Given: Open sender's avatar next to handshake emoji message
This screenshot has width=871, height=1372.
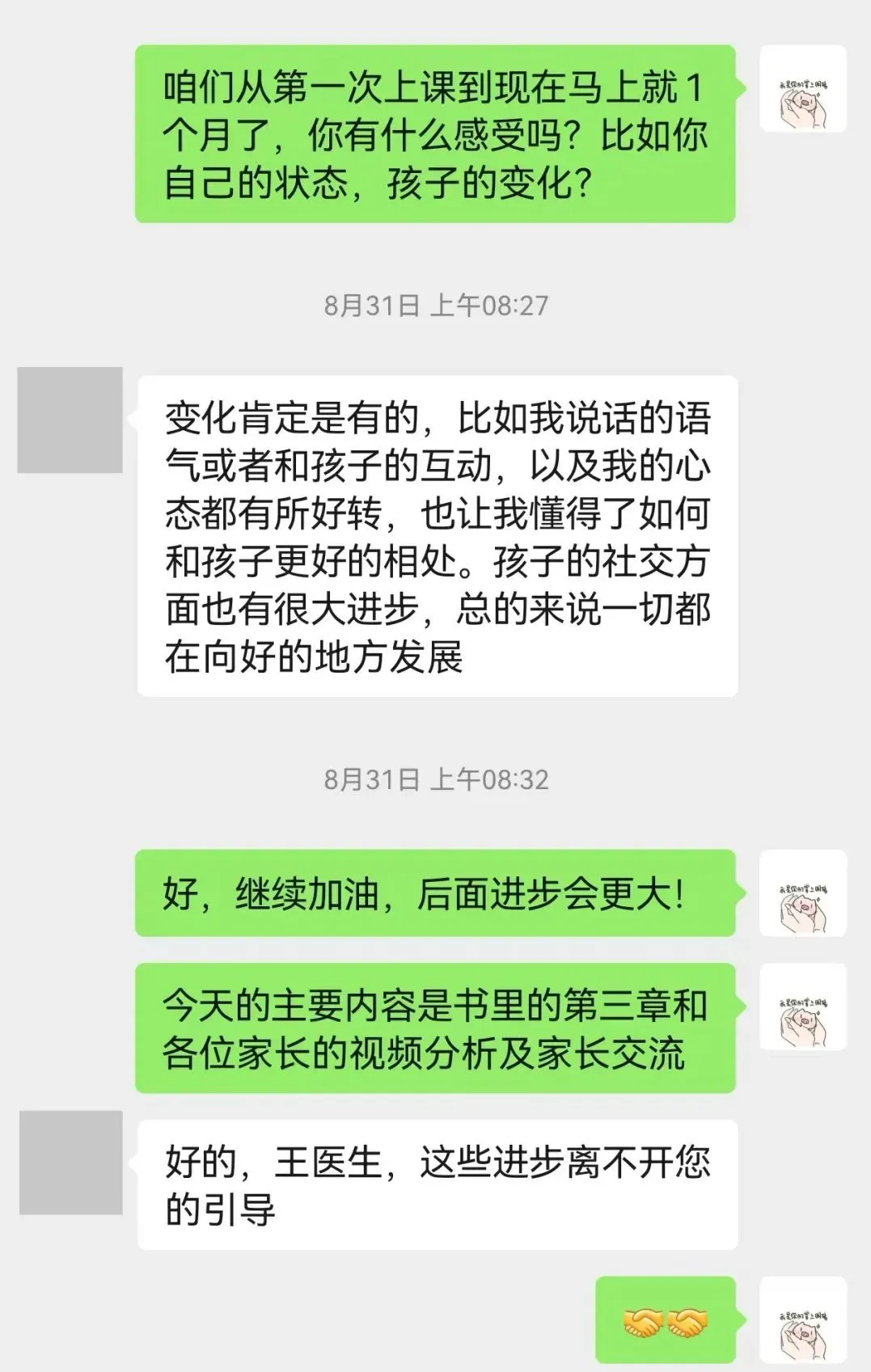Looking at the screenshot, I should 803,1320.
